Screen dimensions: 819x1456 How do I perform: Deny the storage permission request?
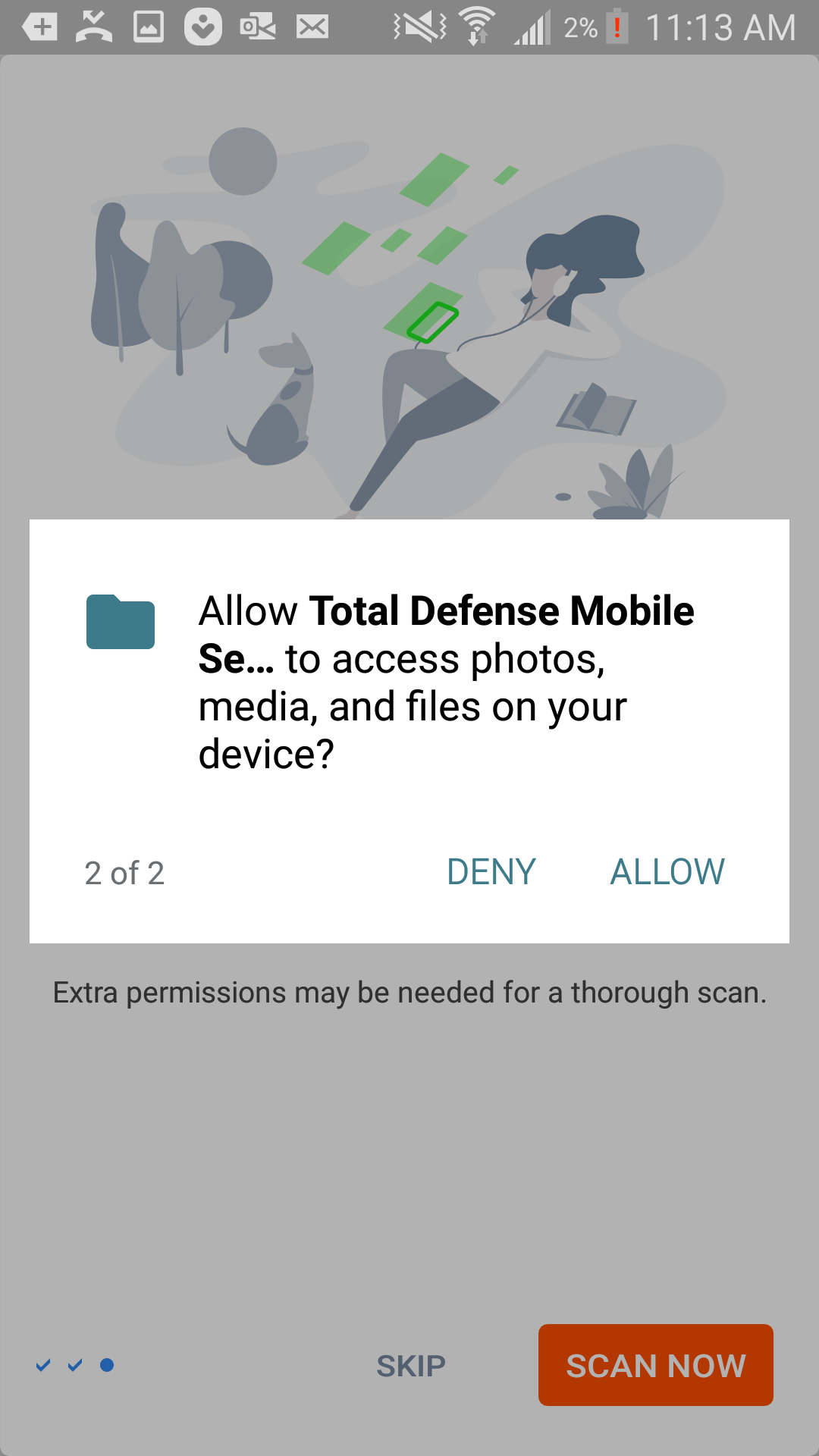tap(491, 872)
